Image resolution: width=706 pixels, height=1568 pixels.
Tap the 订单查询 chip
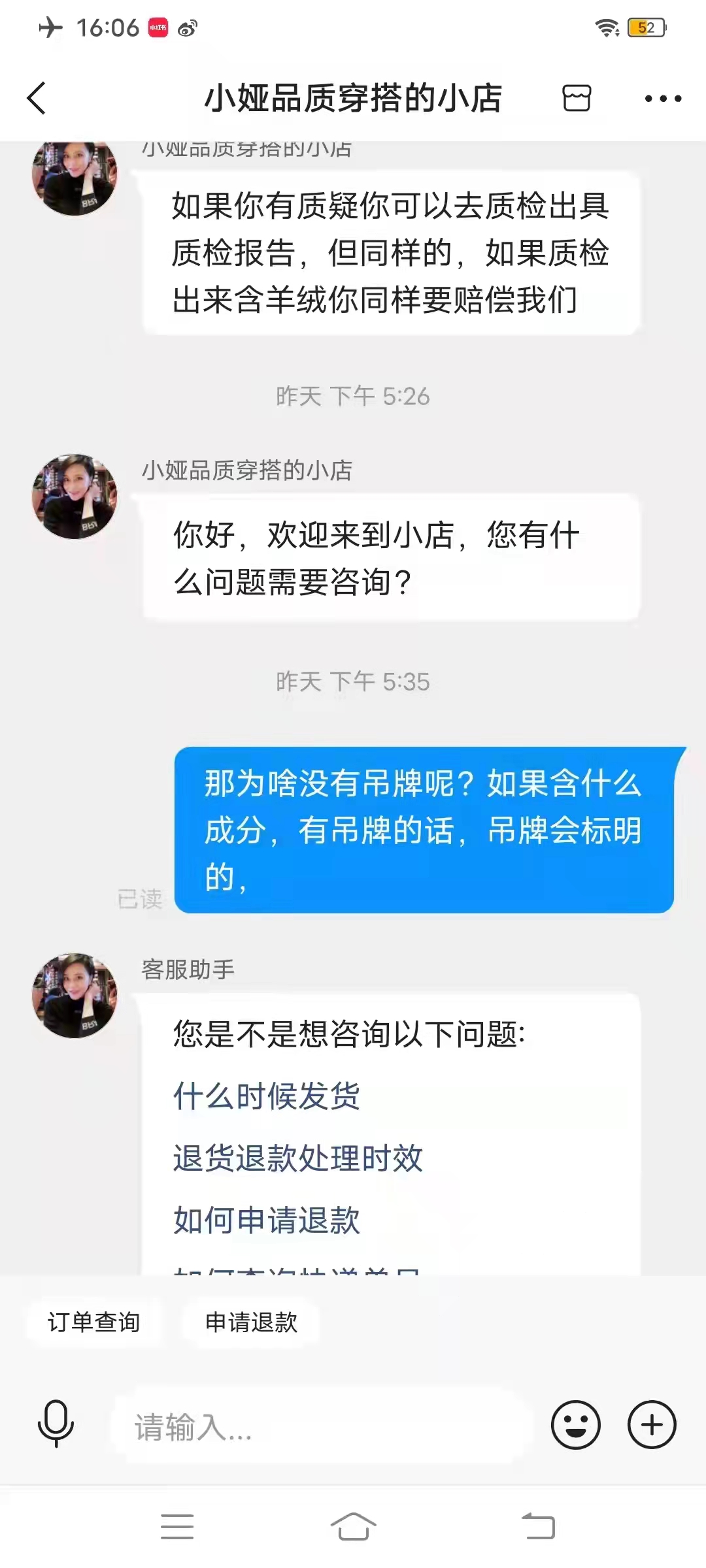click(93, 1322)
